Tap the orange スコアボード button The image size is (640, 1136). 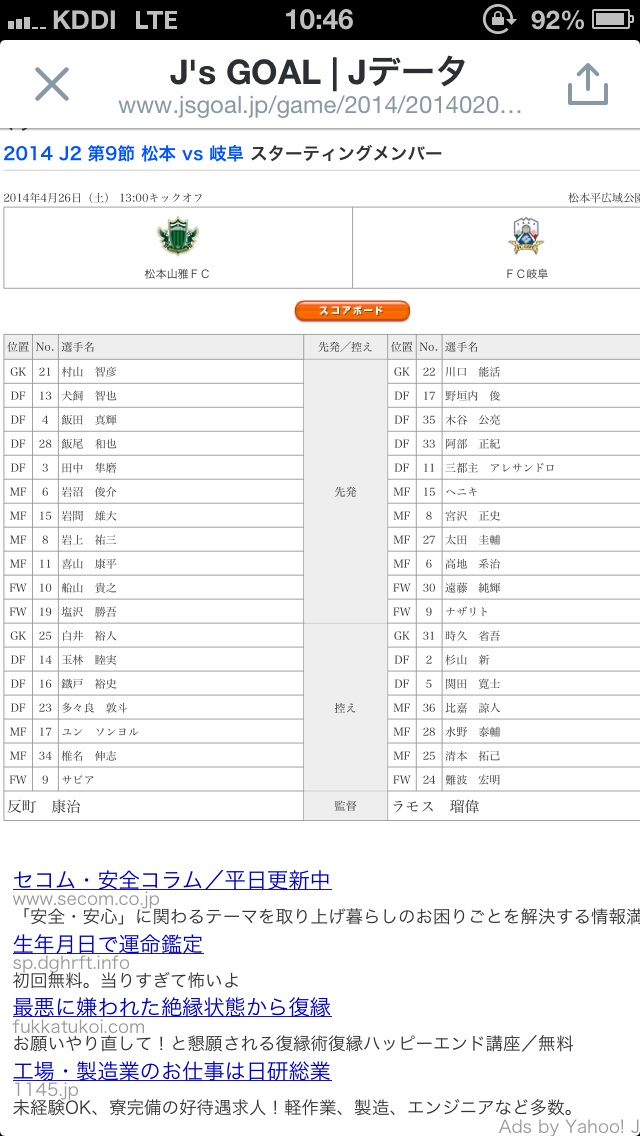pyautogui.click(x=352, y=311)
